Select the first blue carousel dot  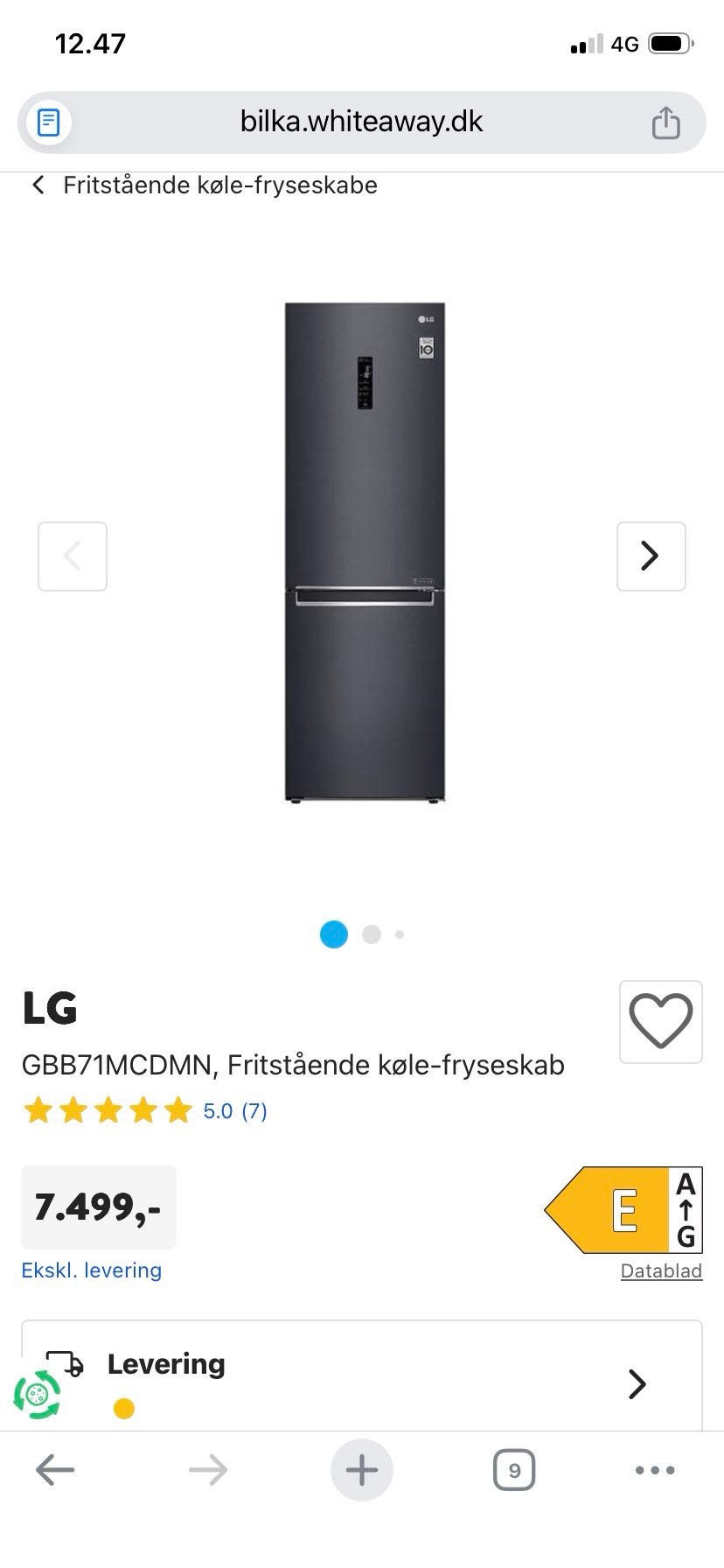333,934
